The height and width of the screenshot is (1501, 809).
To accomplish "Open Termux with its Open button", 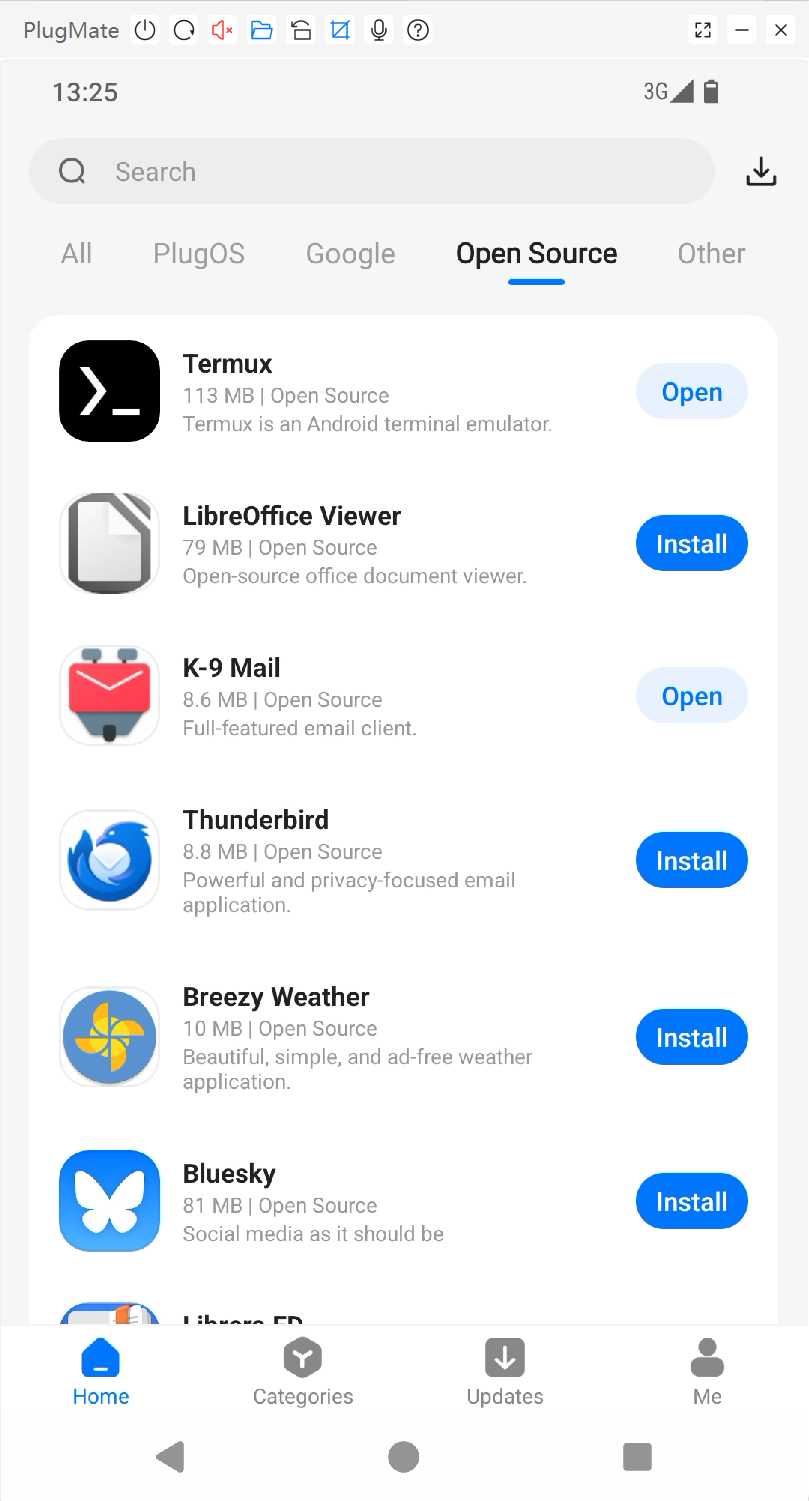I will 691,392.
